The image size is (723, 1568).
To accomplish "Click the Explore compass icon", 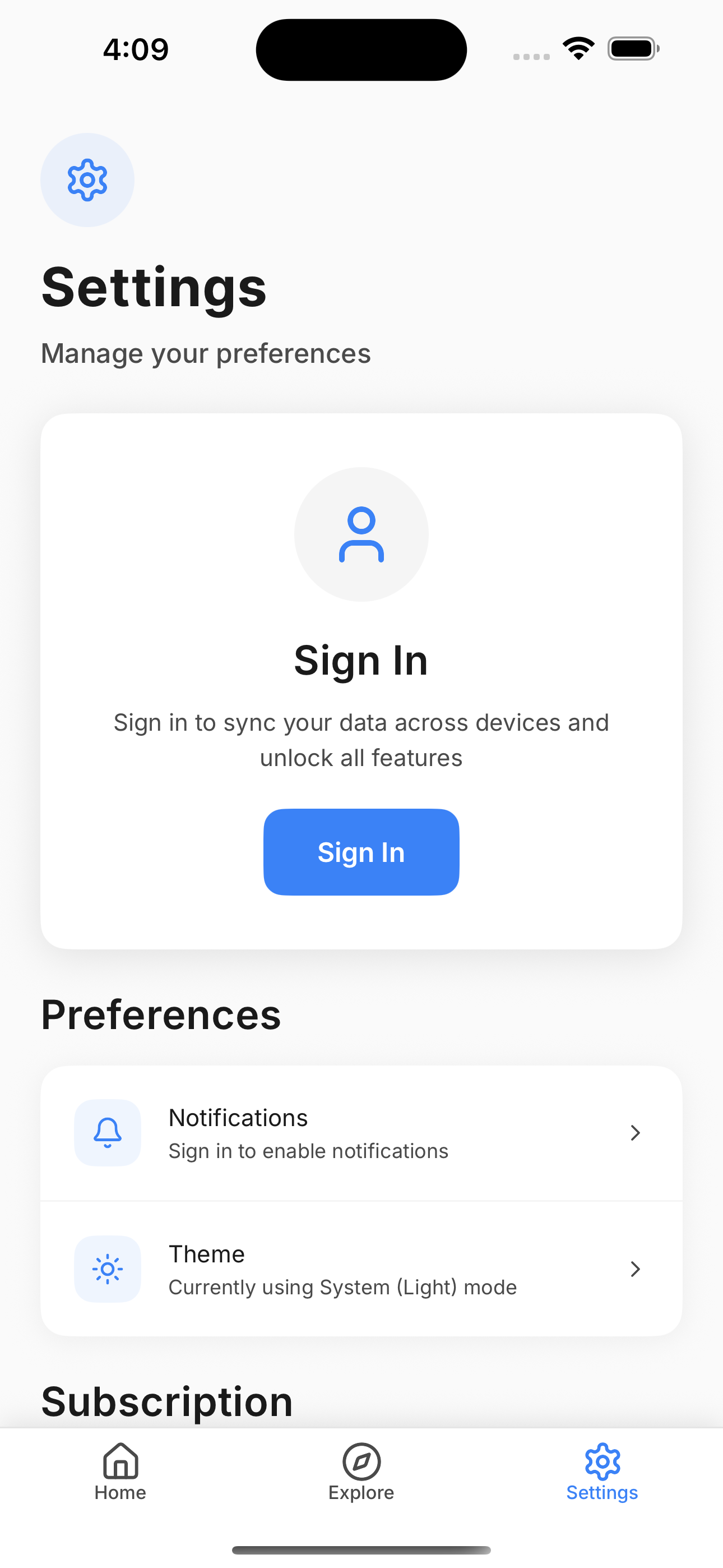I will [361, 1463].
